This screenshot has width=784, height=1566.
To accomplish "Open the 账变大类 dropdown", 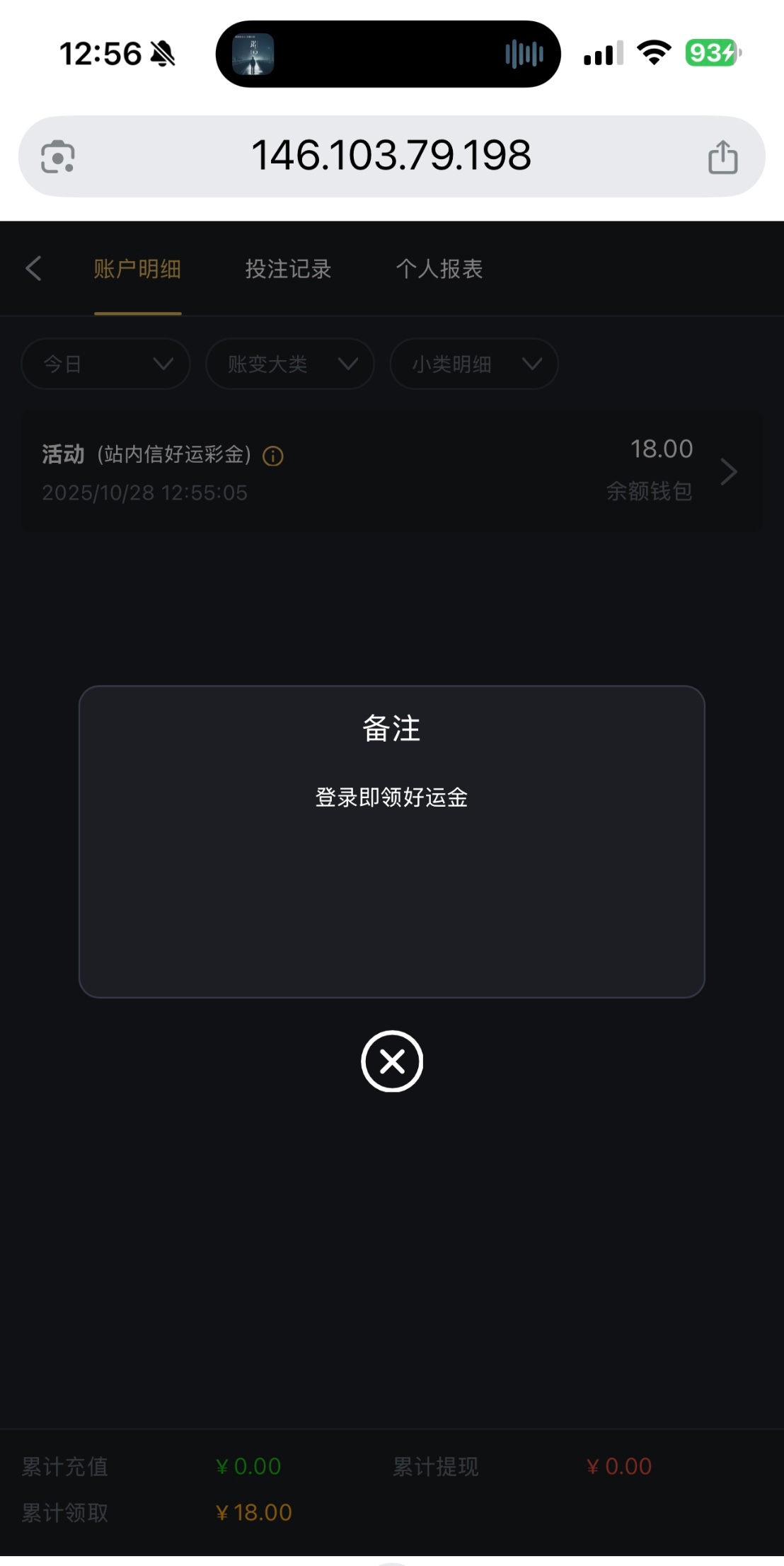I will click(x=290, y=364).
